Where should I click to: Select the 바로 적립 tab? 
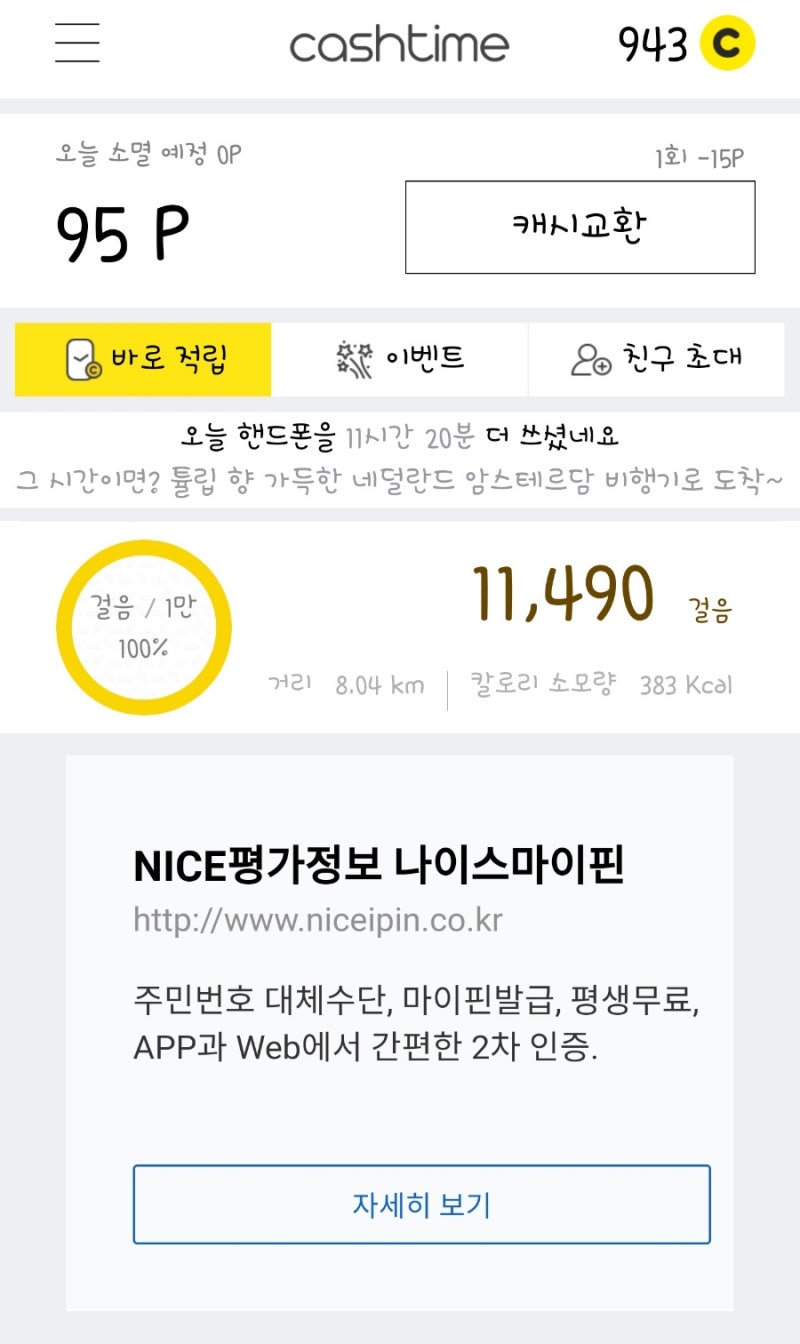pyautogui.click(x=143, y=359)
